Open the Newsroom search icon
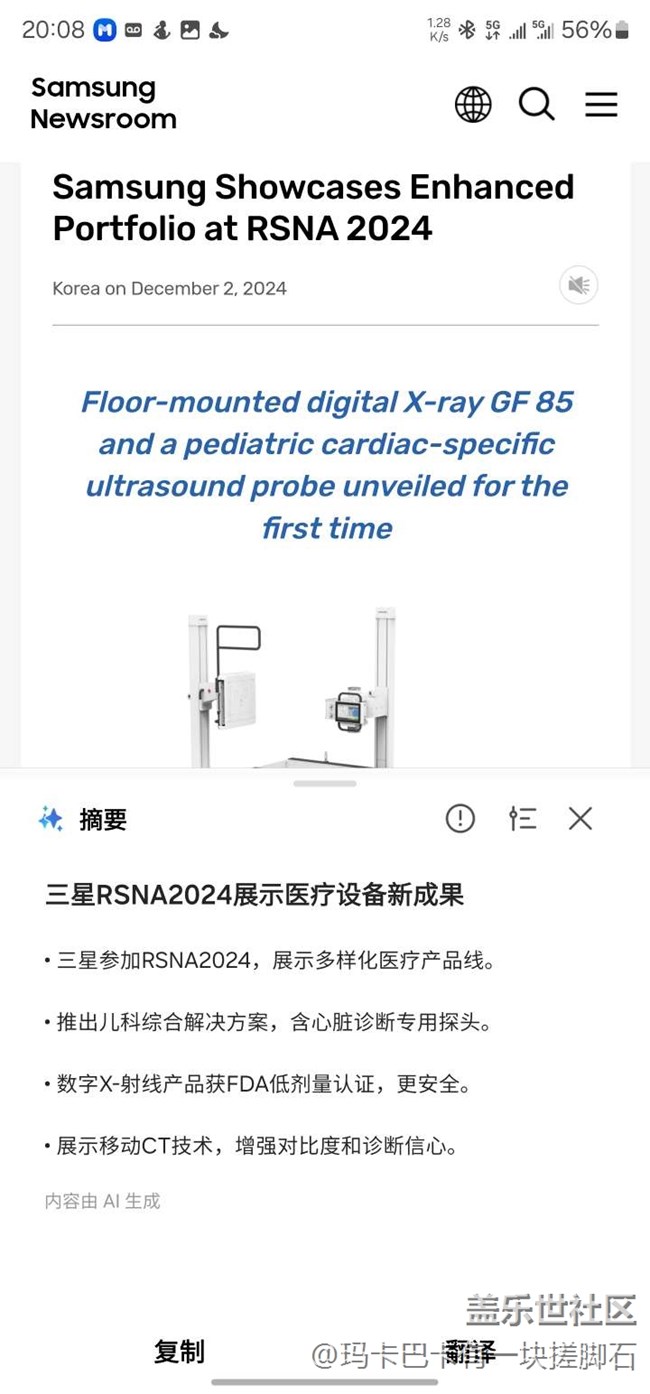650x1394 pixels. pyautogui.click(x=536, y=104)
